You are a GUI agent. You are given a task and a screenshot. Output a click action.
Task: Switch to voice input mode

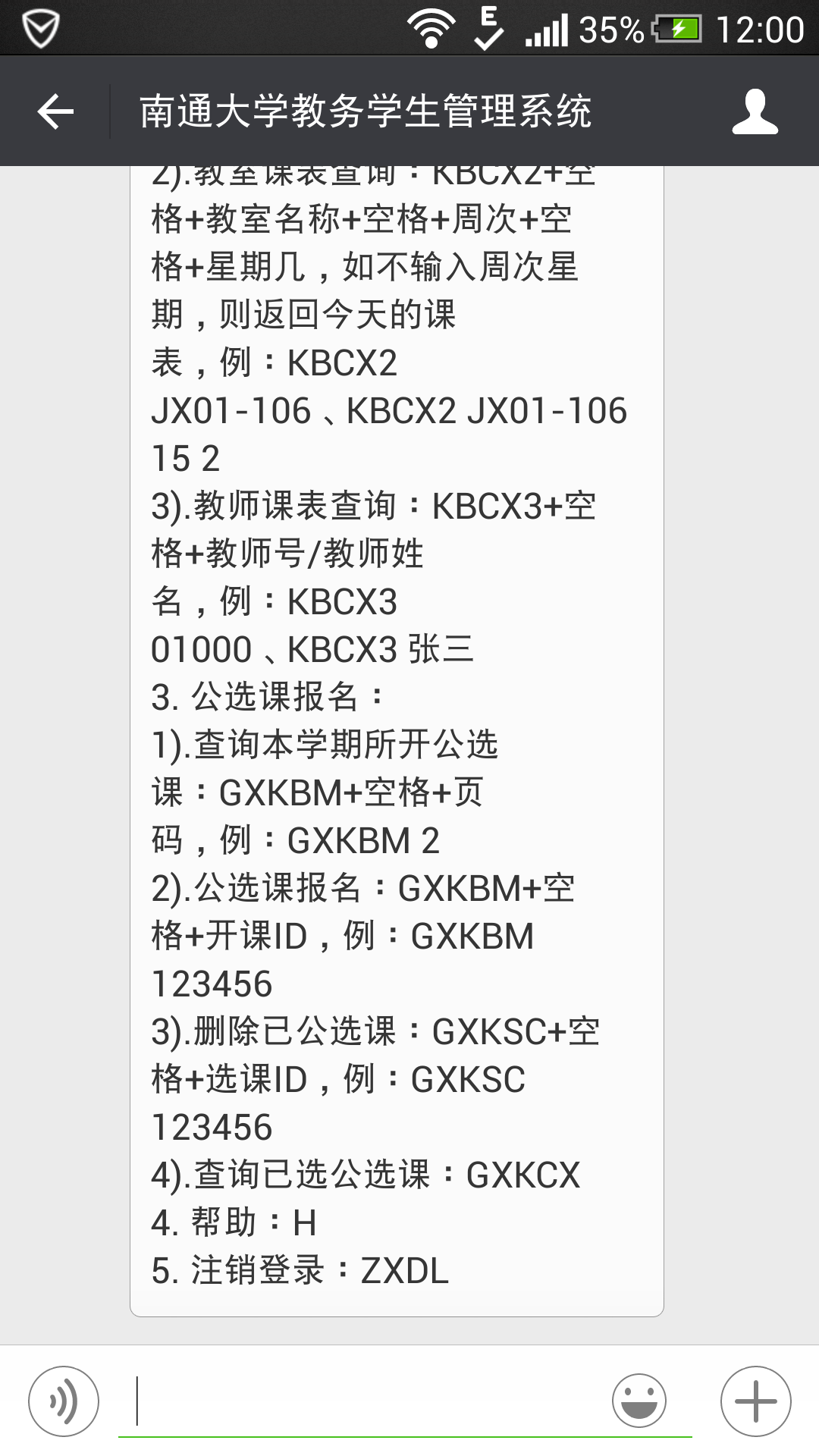click(x=64, y=1401)
